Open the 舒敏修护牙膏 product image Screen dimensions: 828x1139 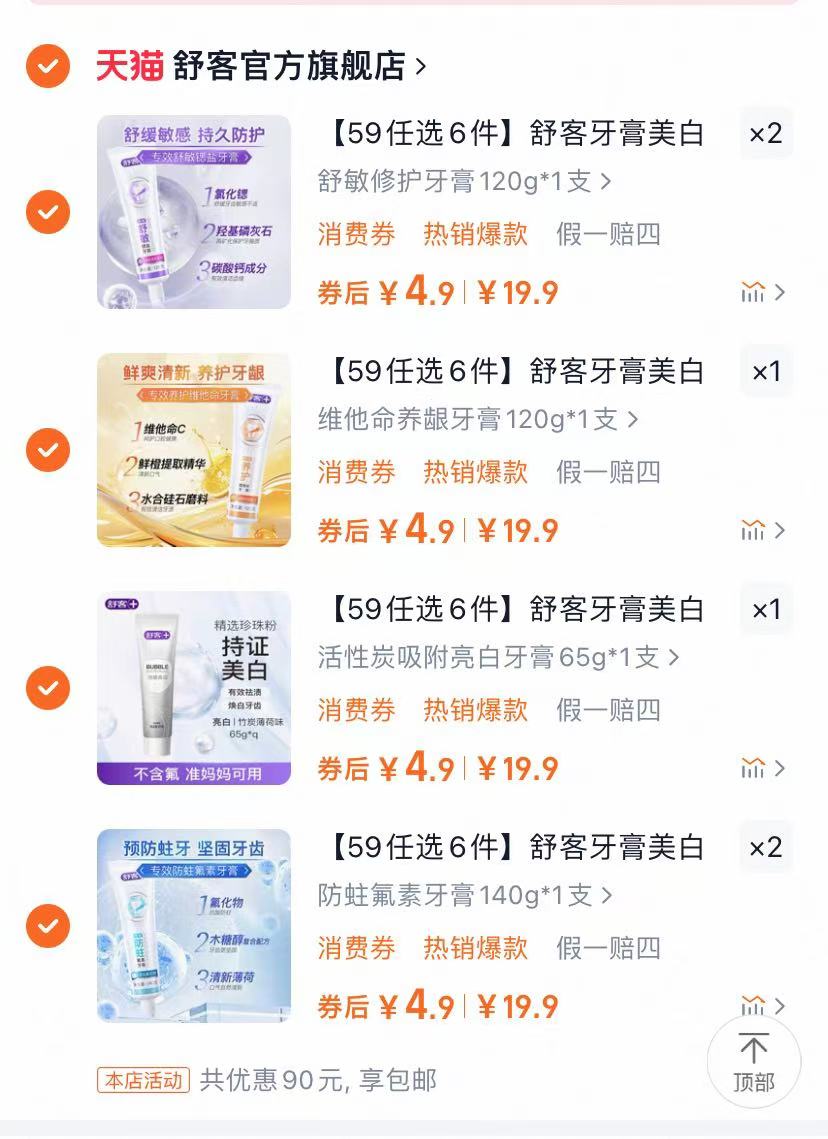point(194,212)
